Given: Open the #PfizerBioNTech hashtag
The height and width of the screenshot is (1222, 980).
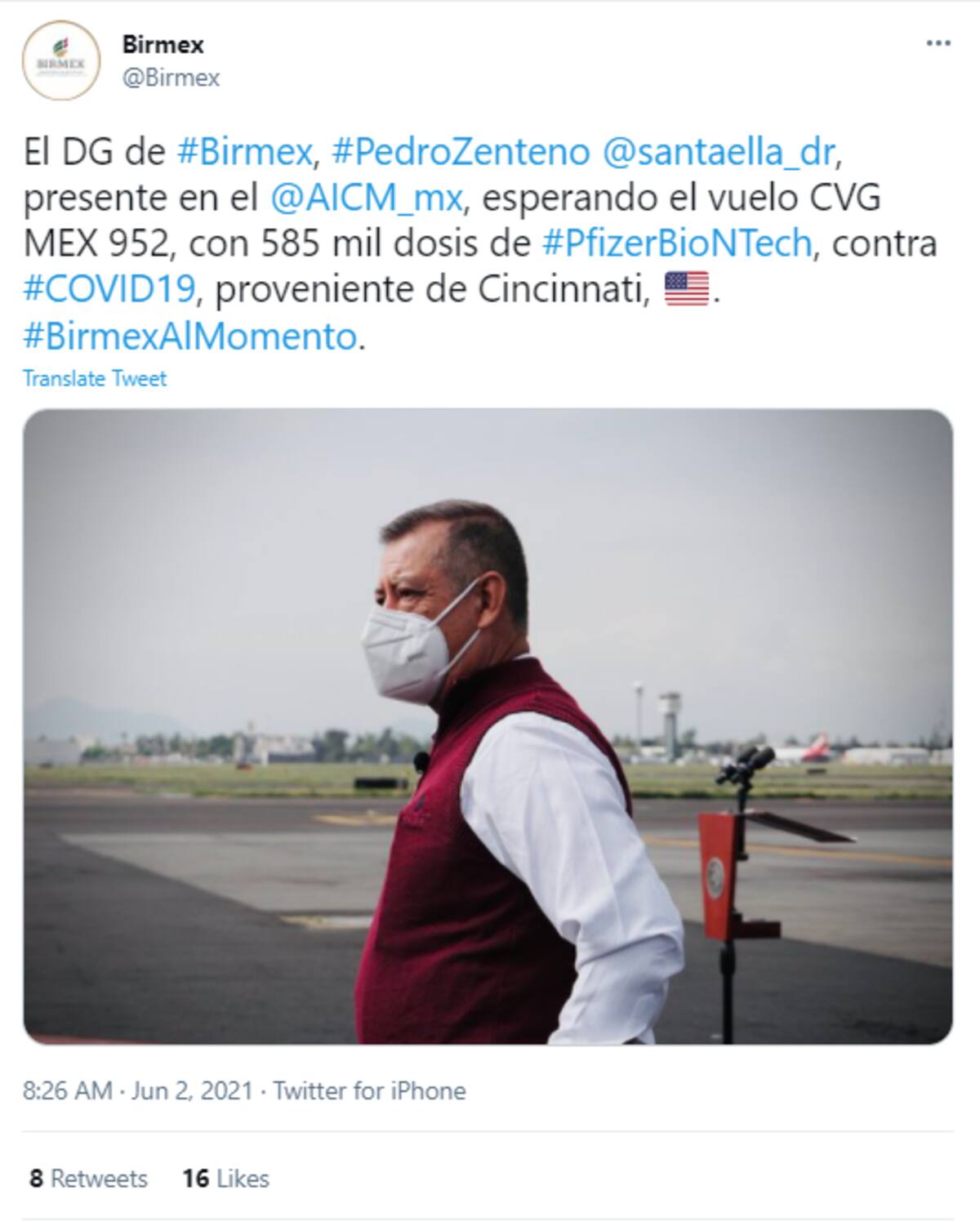Looking at the screenshot, I should tap(676, 243).
